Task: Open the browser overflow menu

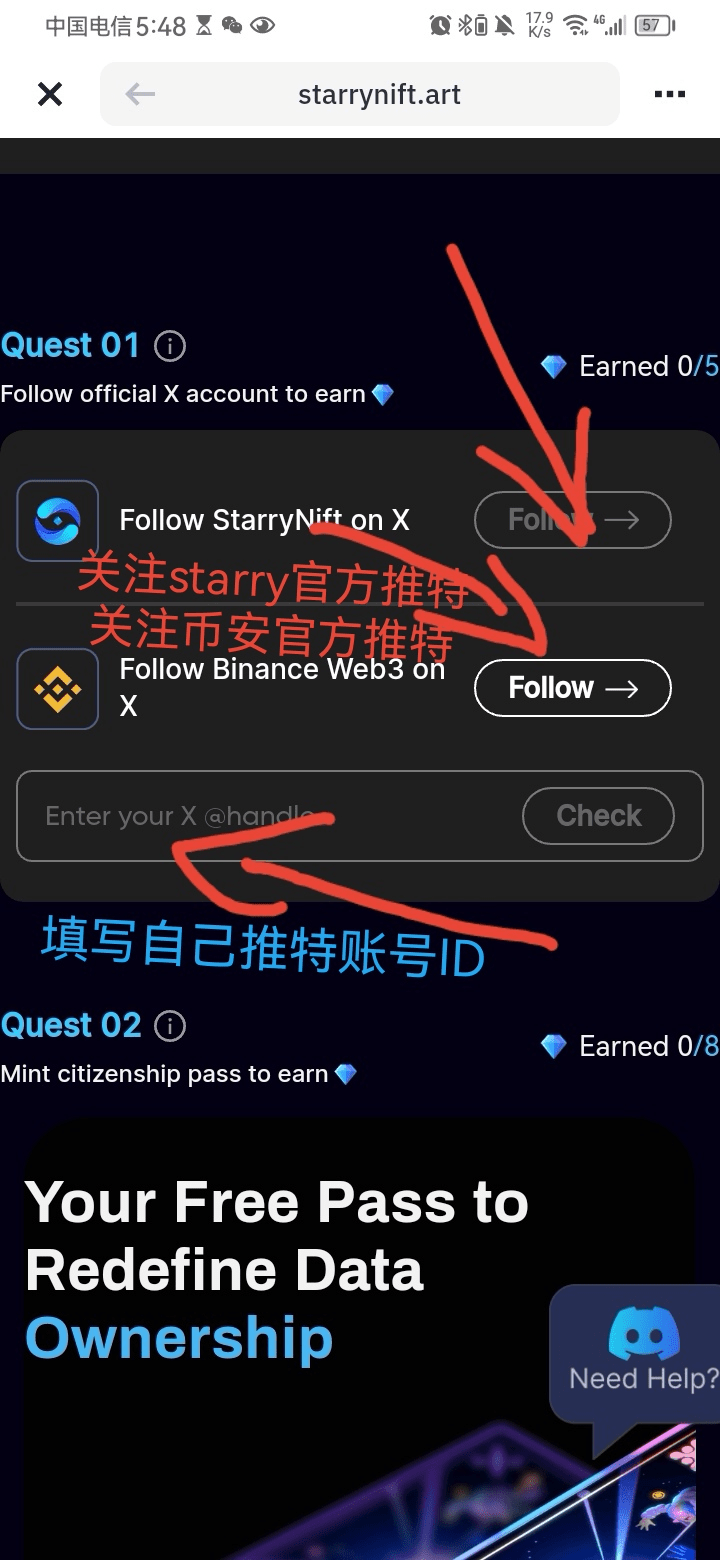Action: coord(669,94)
